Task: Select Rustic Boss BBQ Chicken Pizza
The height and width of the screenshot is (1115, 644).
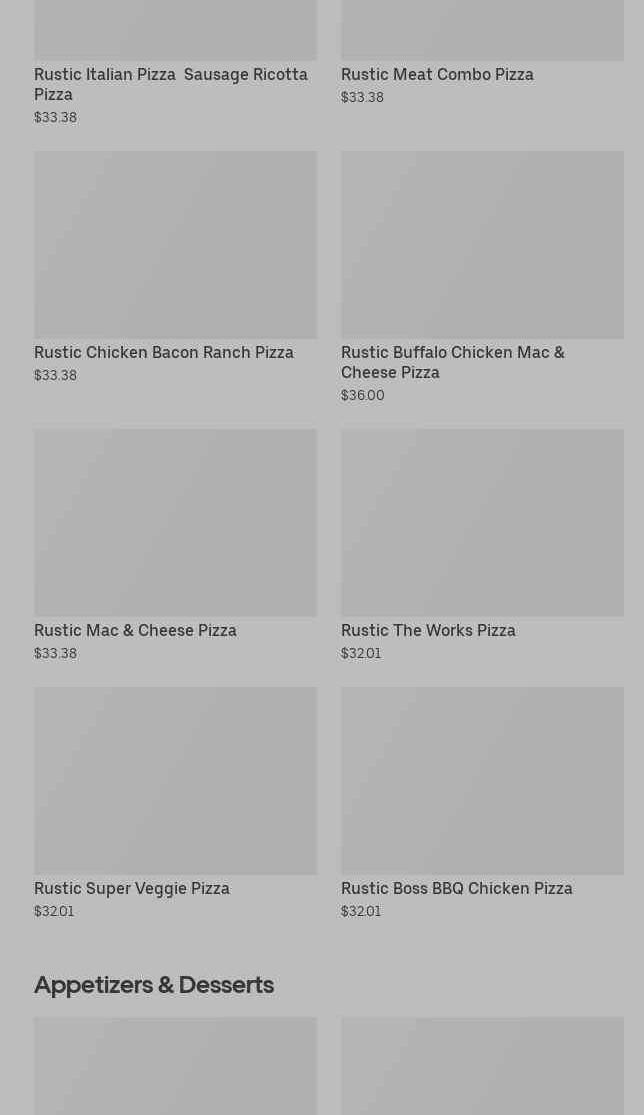Action: pos(482,804)
